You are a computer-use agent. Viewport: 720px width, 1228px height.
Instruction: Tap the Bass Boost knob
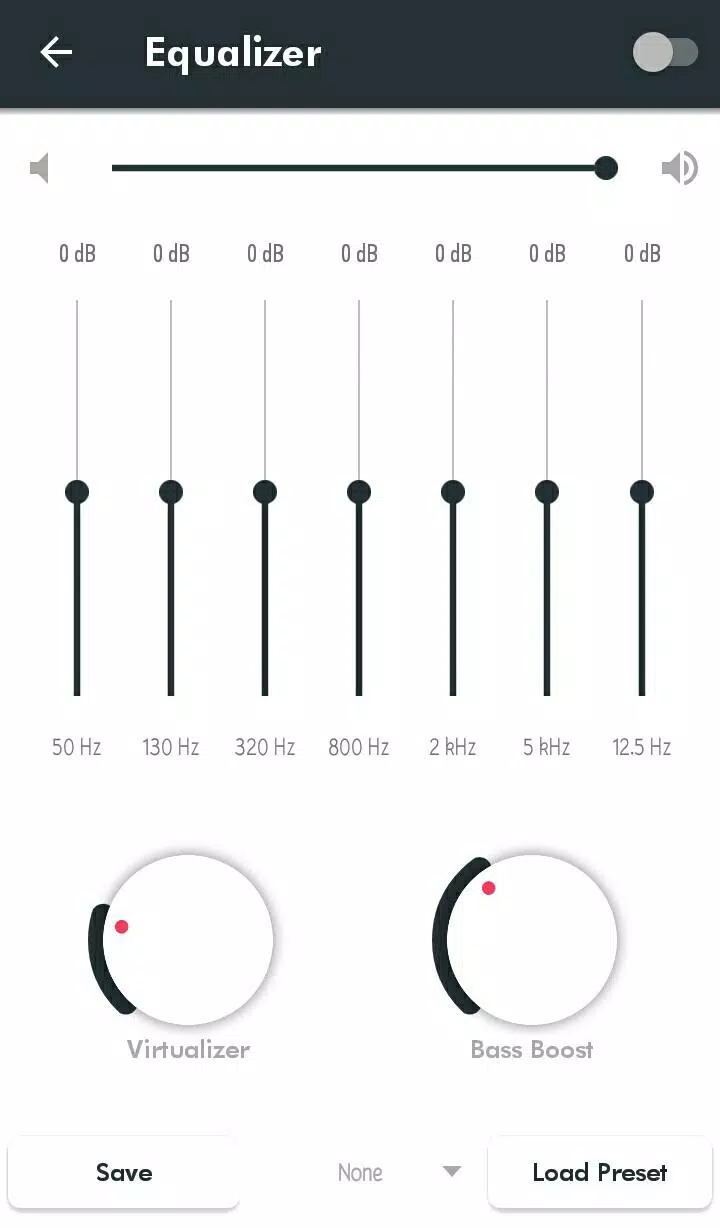[531, 939]
